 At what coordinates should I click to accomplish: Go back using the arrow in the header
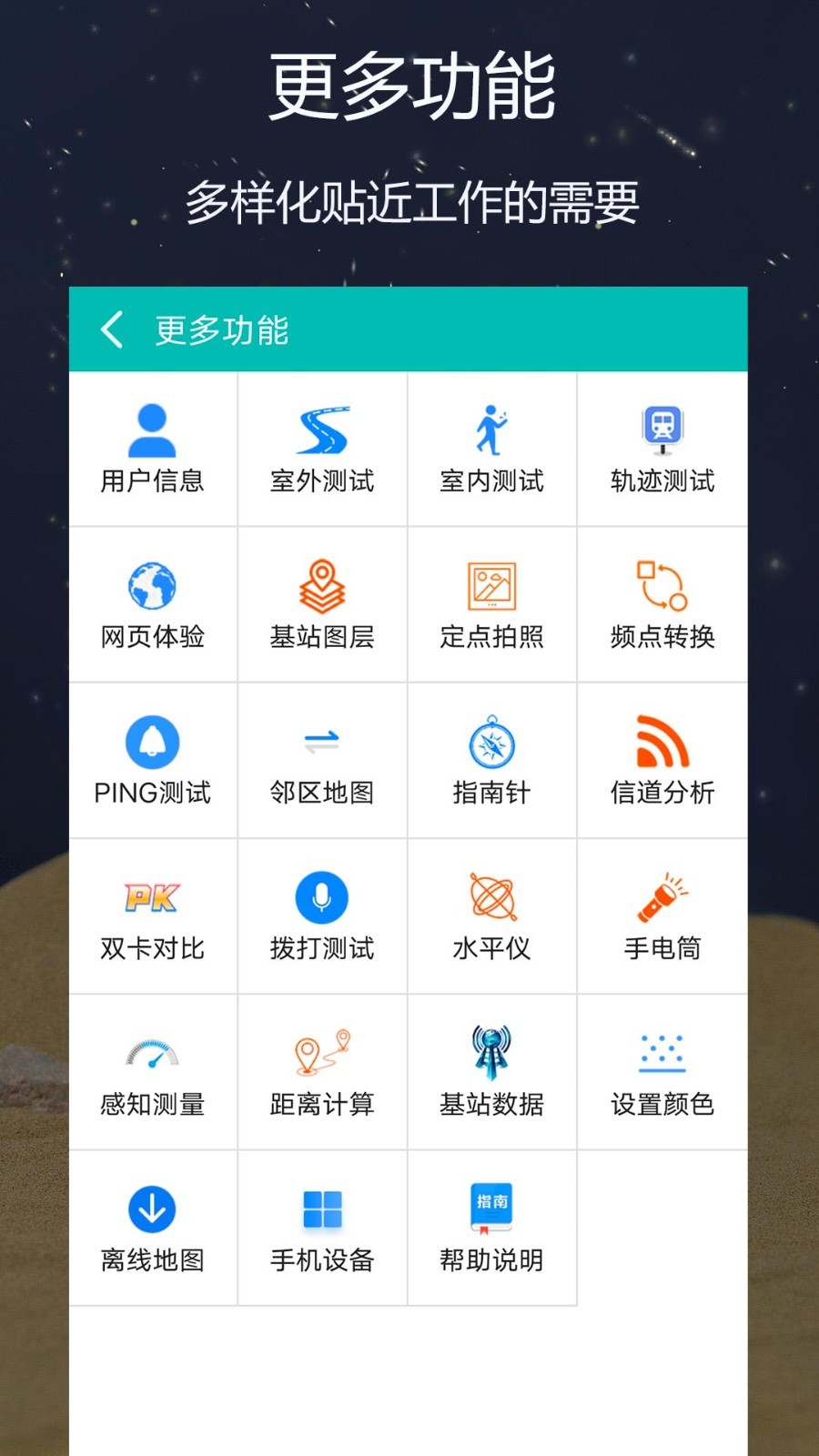click(112, 330)
